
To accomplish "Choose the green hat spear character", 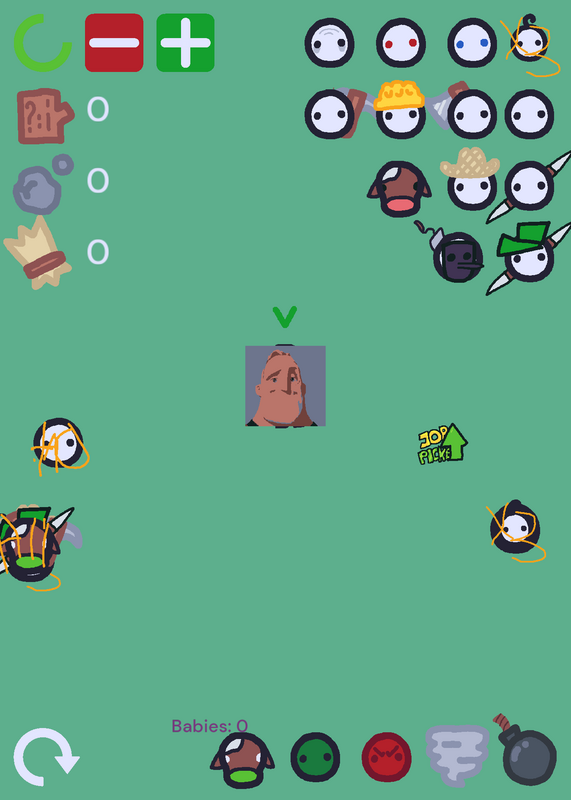I will 529,254.
